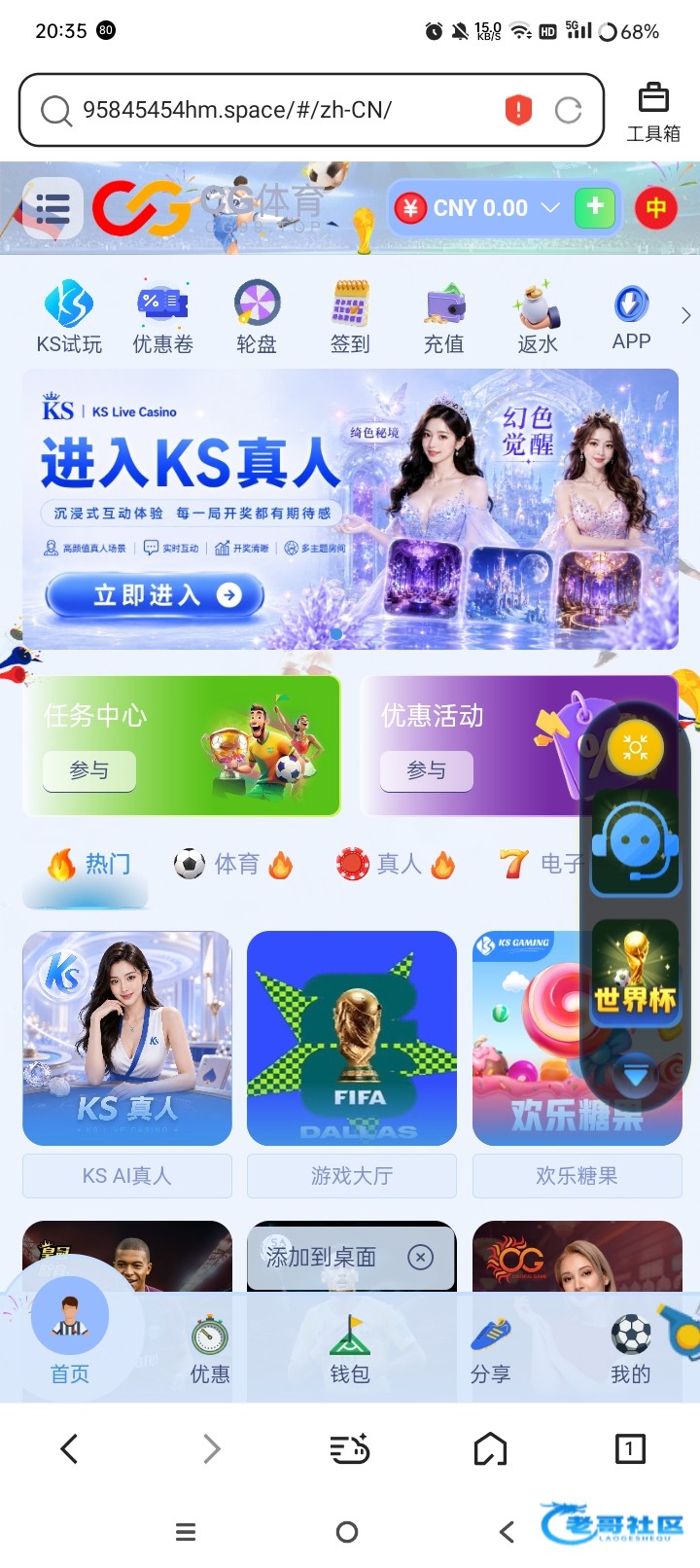Open the 签到 check-in shortcut
This screenshot has height=1568, width=700.
tap(350, 316)
